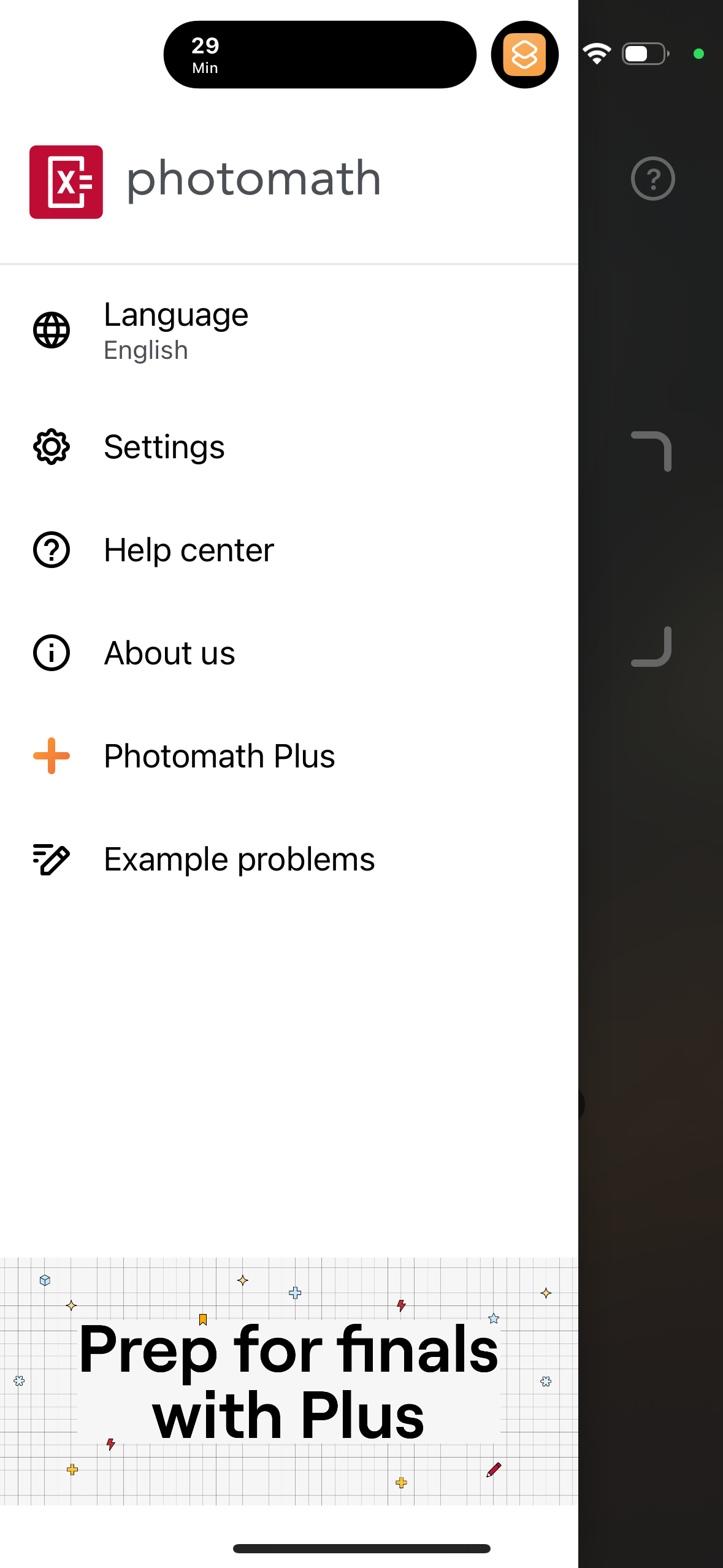
Task: Click the camera view help question mark
Action: coord(652,179)
